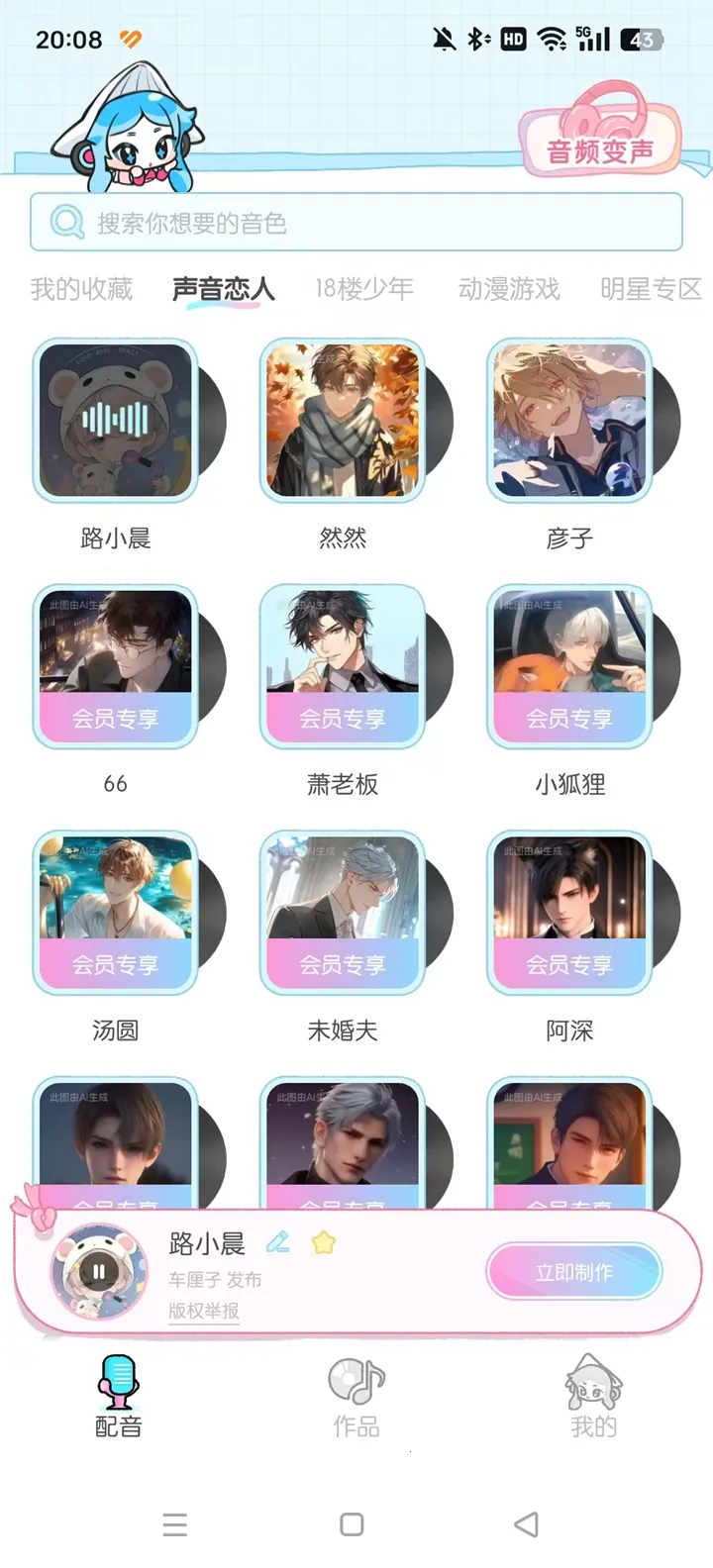The image size is (713, 1568).
Task: Switch to the 我的收藏 tab
Action: click(x=81, y=289)
